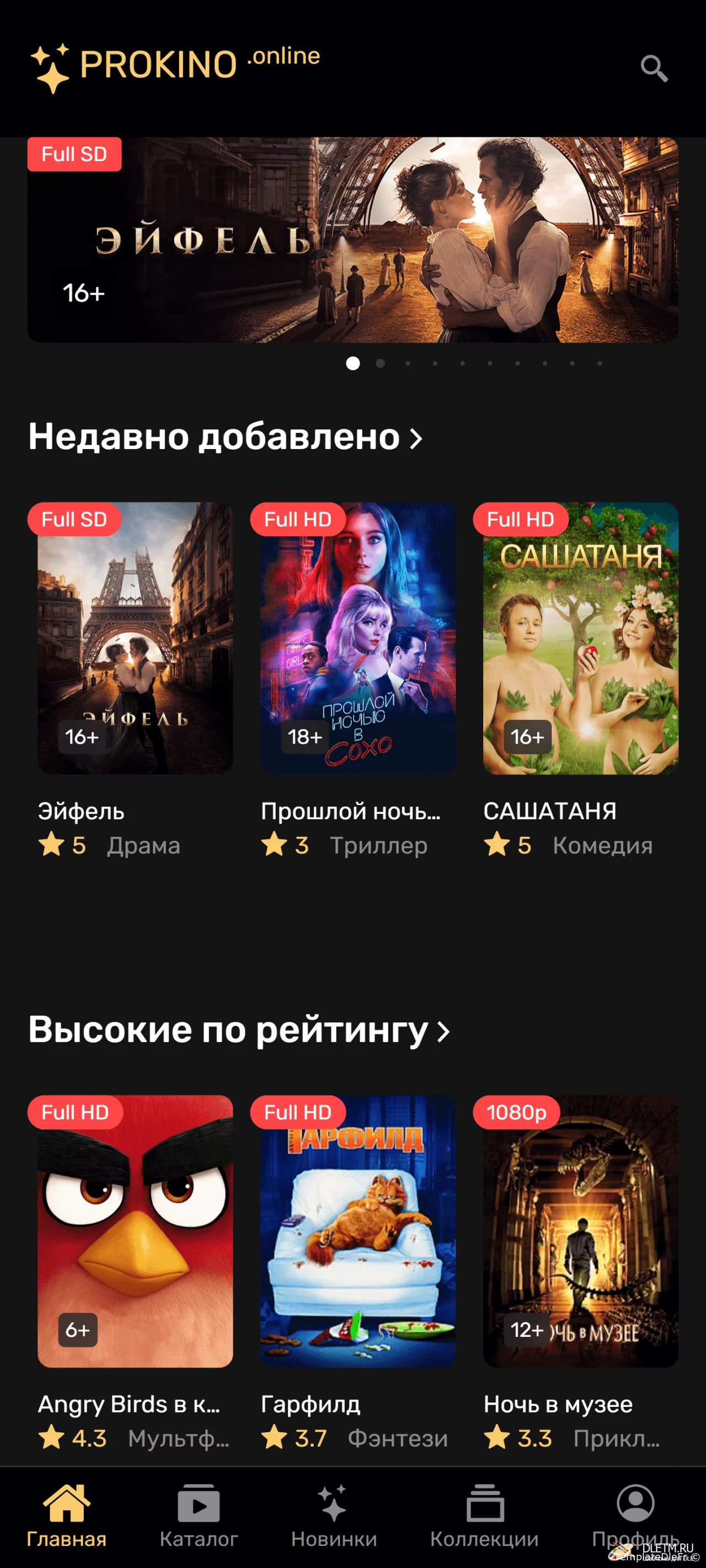Open the Ночь в музее card
This screenshot has height=1568, width=706.
click(x=581, y=1231)
